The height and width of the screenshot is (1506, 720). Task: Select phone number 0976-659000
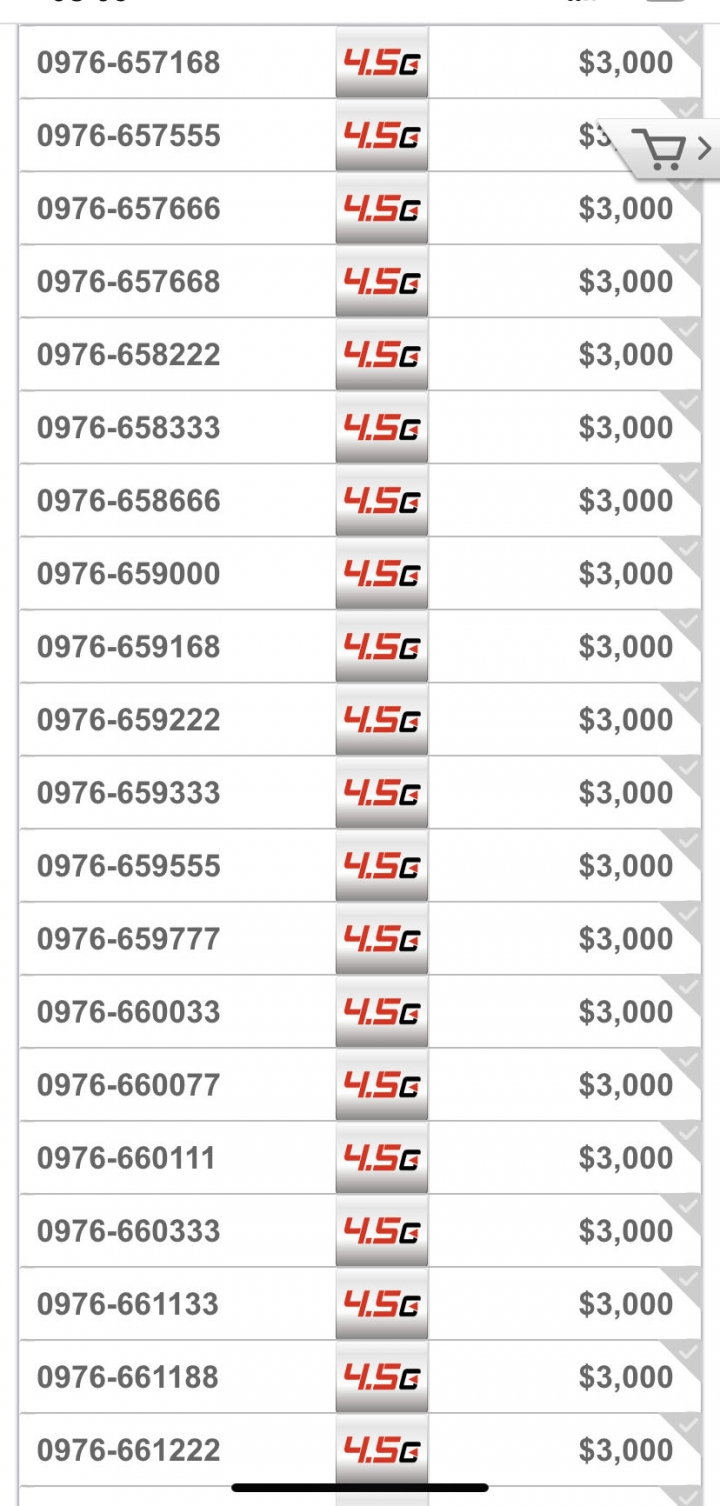360,573
